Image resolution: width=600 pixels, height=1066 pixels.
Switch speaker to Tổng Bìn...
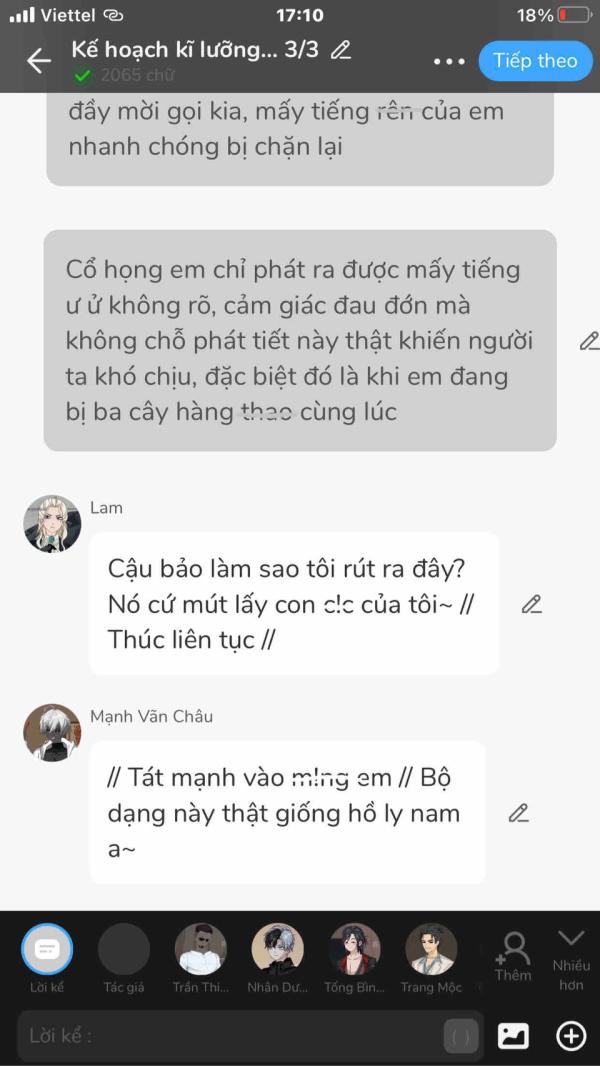(x=355, y=950)
